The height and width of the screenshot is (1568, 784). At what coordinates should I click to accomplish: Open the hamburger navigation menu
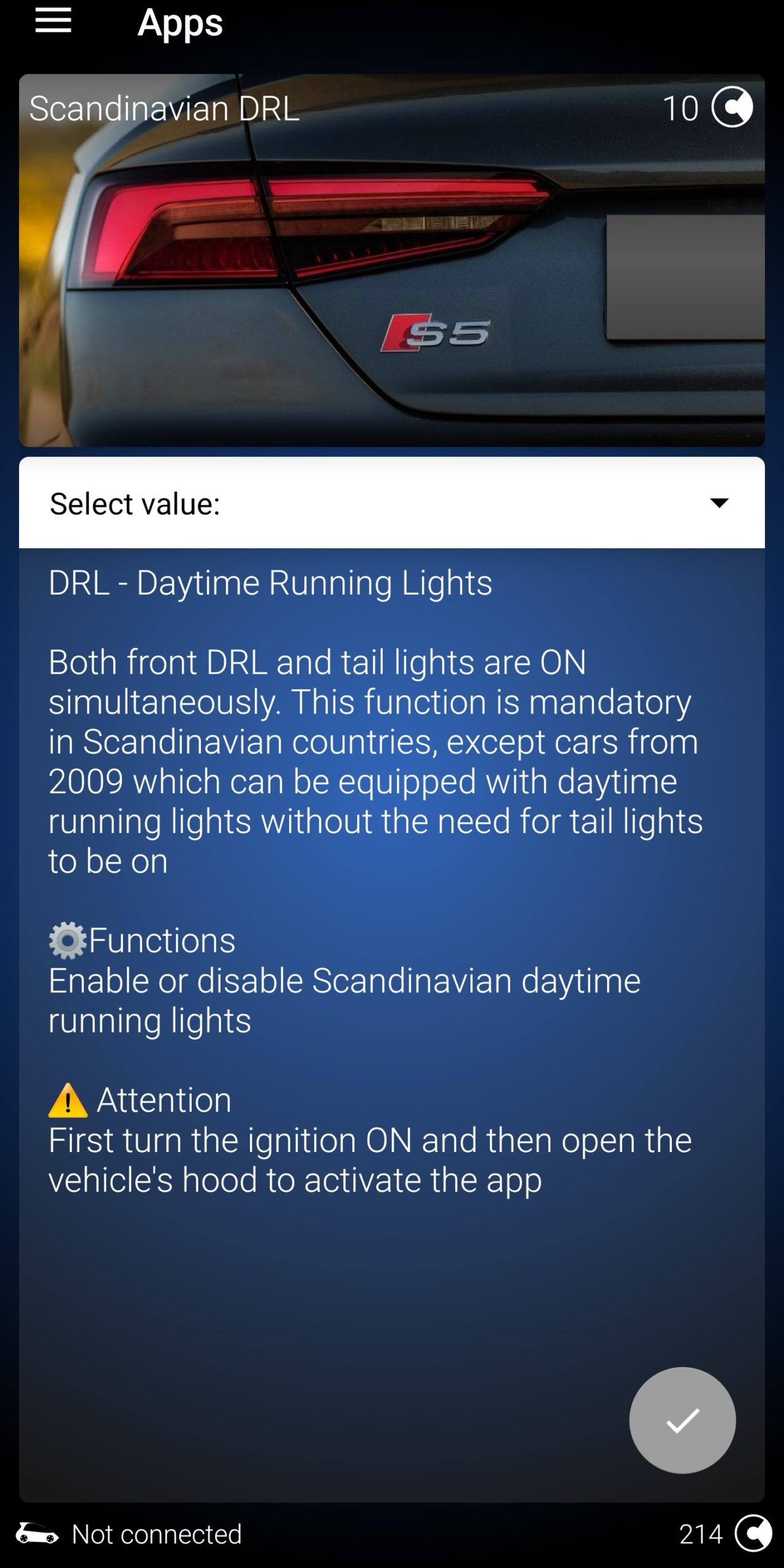point(53,21)
